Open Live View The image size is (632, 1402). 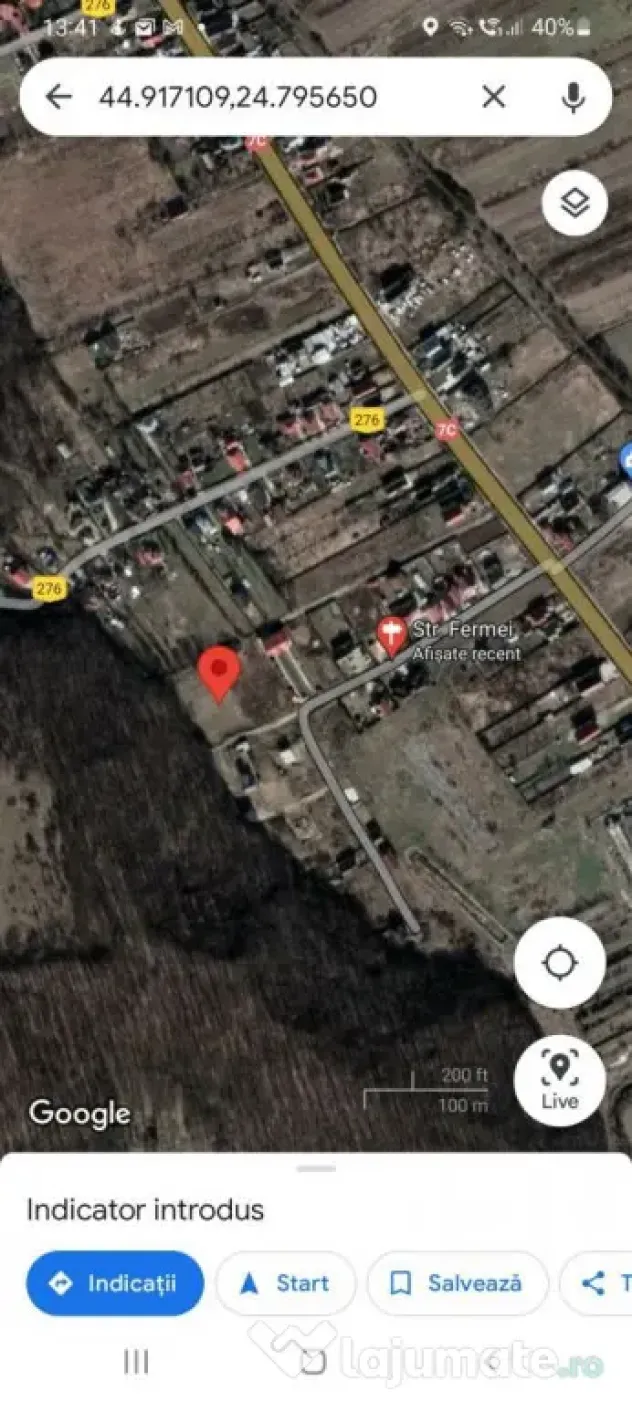coord(560,1081)
